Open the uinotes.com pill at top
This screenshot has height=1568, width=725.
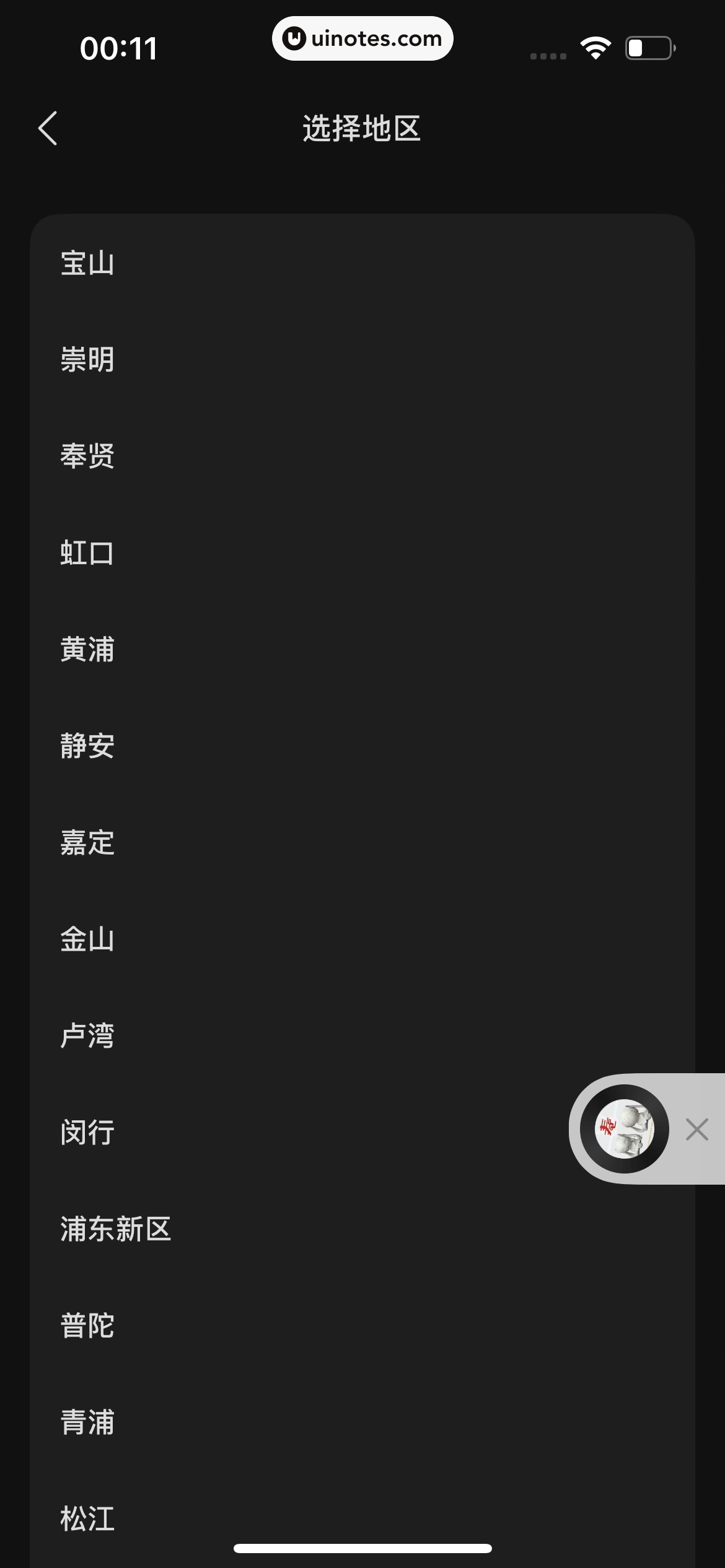[362, 38]
